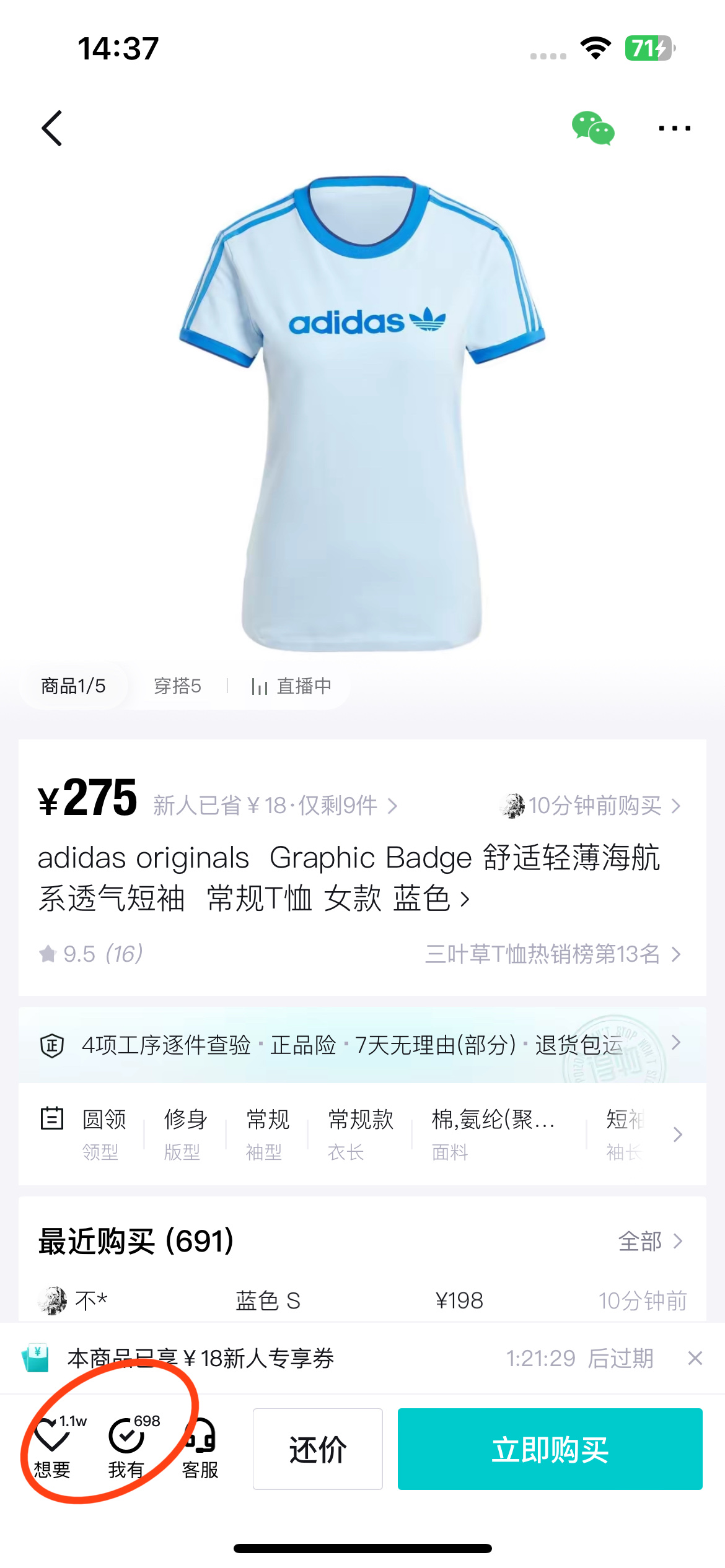
Task: Dismiss the ¥18新人专享券 coupon banner
Action: (x=695, y=1359)
